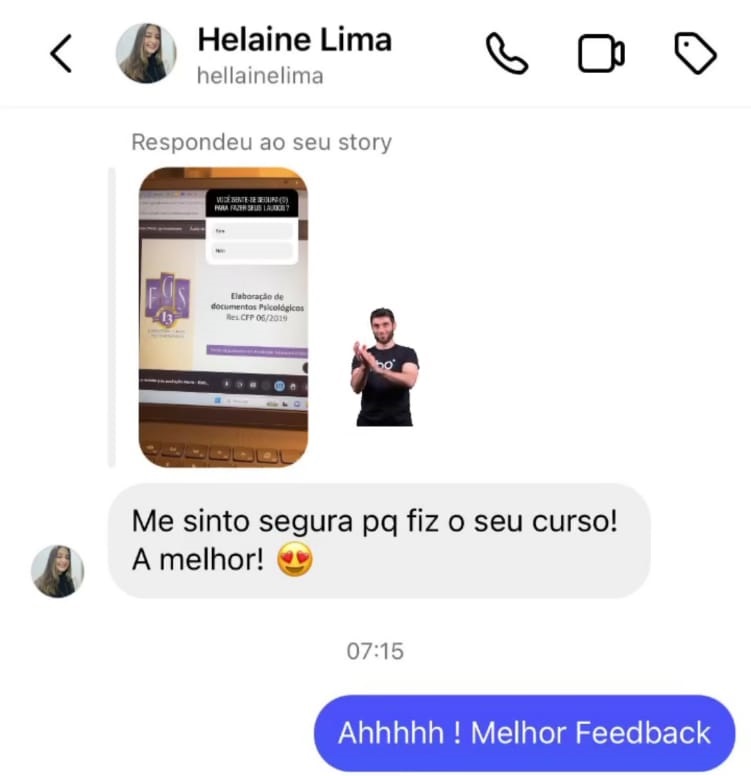The image size is (751, 776).
Task: Start a voice call with Helaine Lima
Action: 507,54
